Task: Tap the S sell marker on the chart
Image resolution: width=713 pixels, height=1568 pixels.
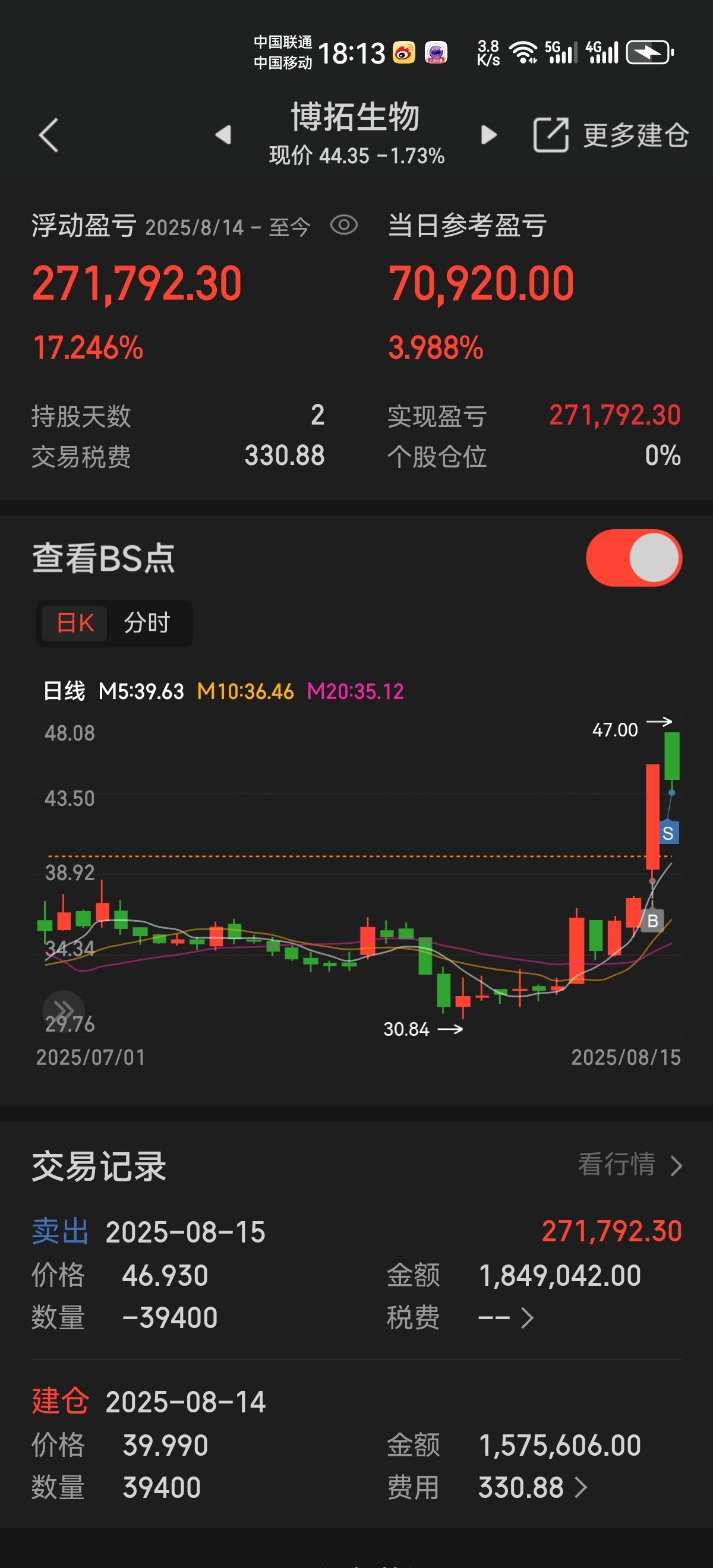Action: pyautogui.click(x=668, y=833)
